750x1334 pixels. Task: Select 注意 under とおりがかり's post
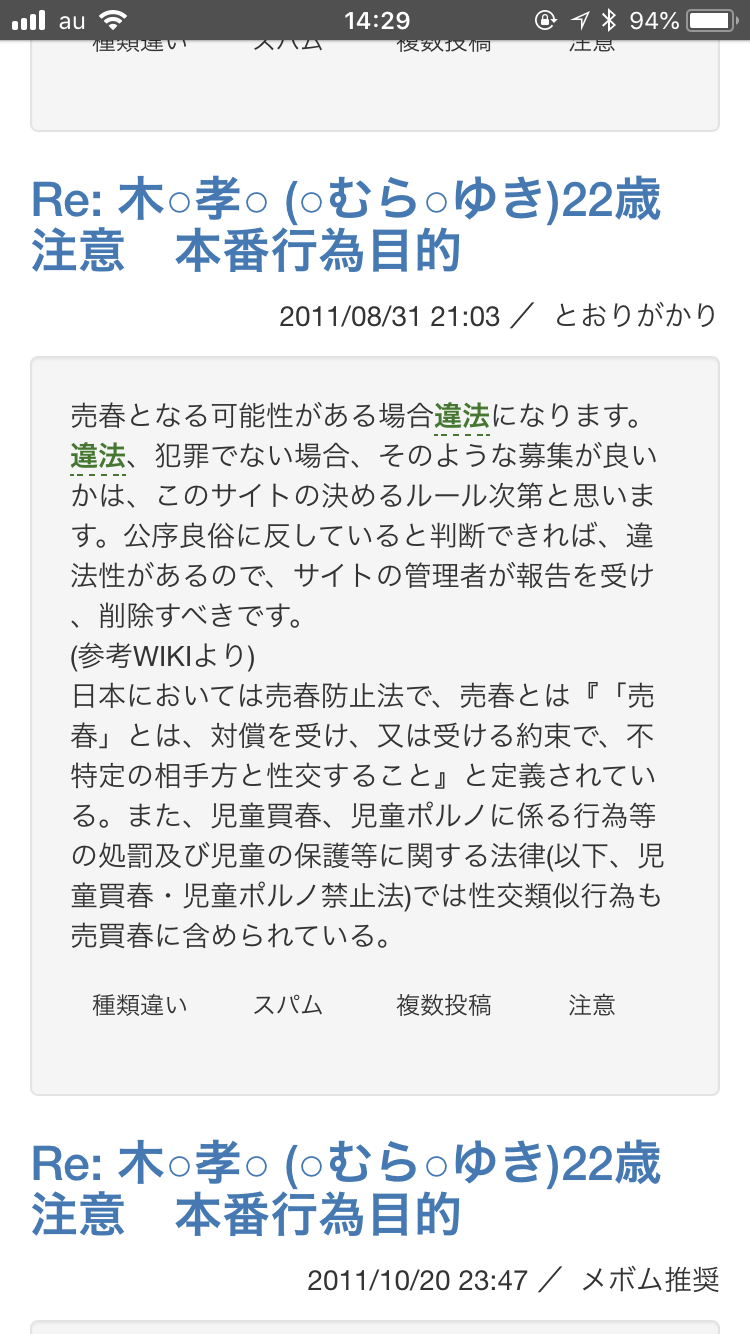click(592, 1005)
